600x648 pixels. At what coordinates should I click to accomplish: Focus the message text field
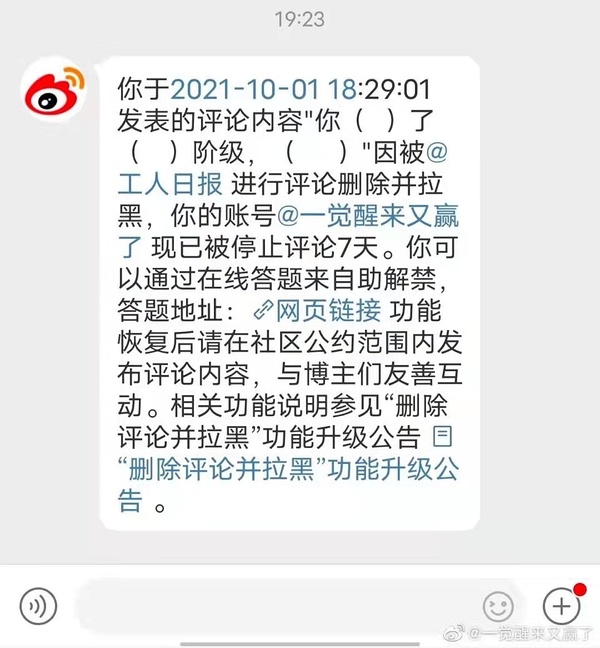(270, 605)
